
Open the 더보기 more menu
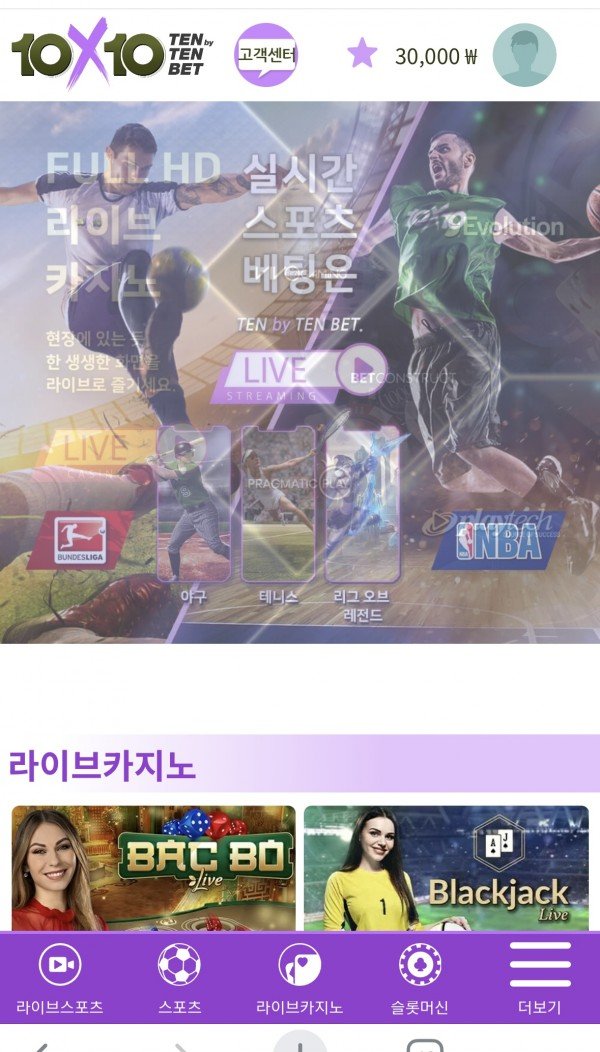pyautogui.click(x=540, y=977)
